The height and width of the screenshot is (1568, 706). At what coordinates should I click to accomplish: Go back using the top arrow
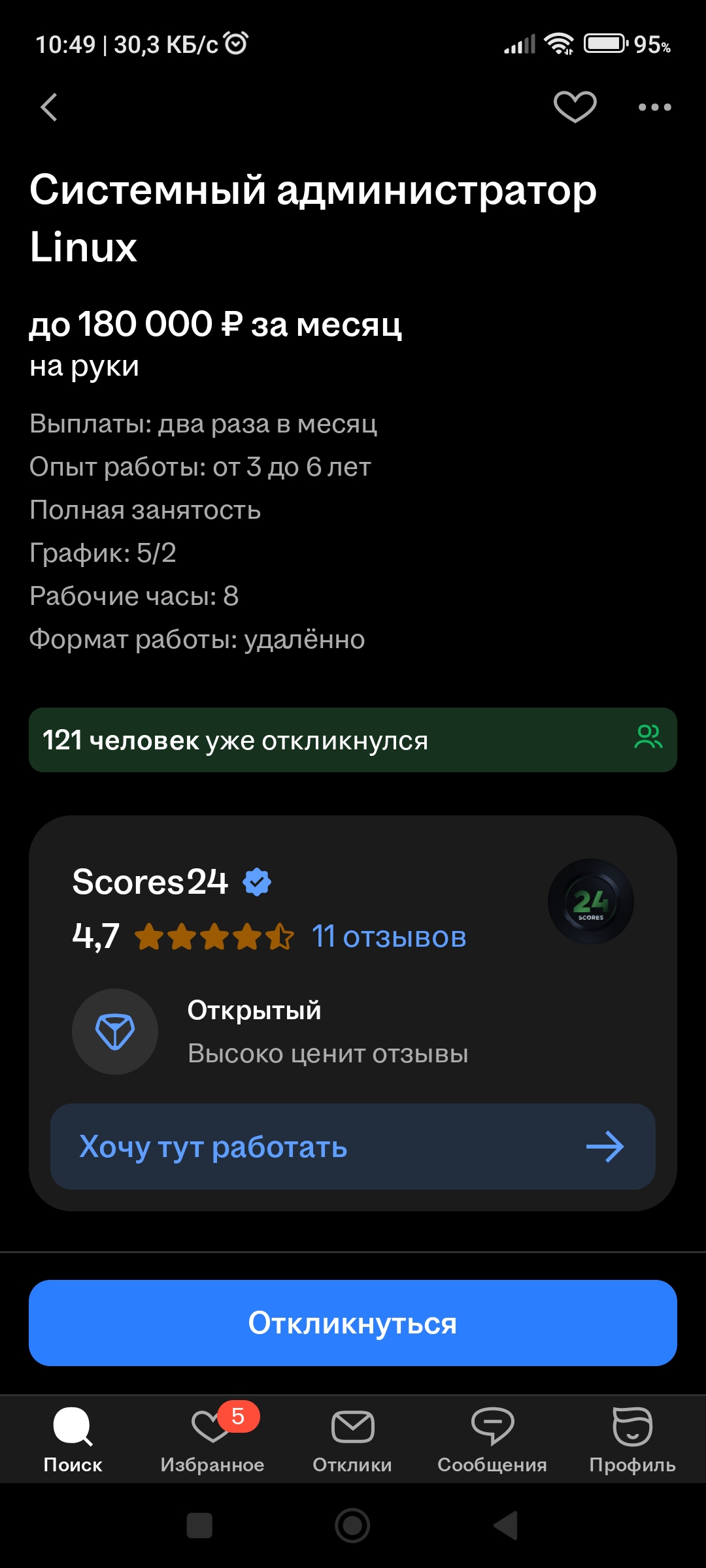click(50, 107)
